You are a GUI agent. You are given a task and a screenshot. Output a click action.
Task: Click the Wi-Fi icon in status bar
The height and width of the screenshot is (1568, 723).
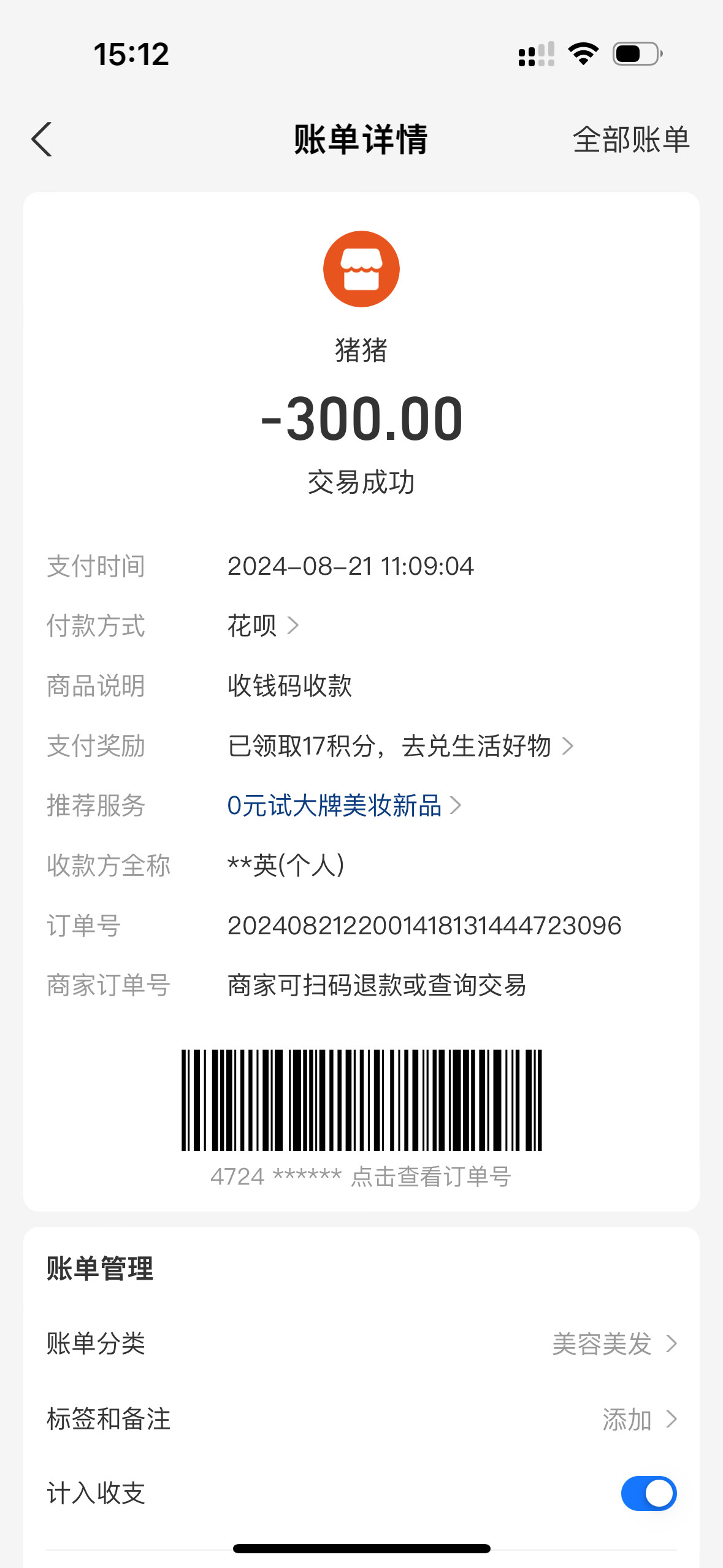[x=584, y=54]
